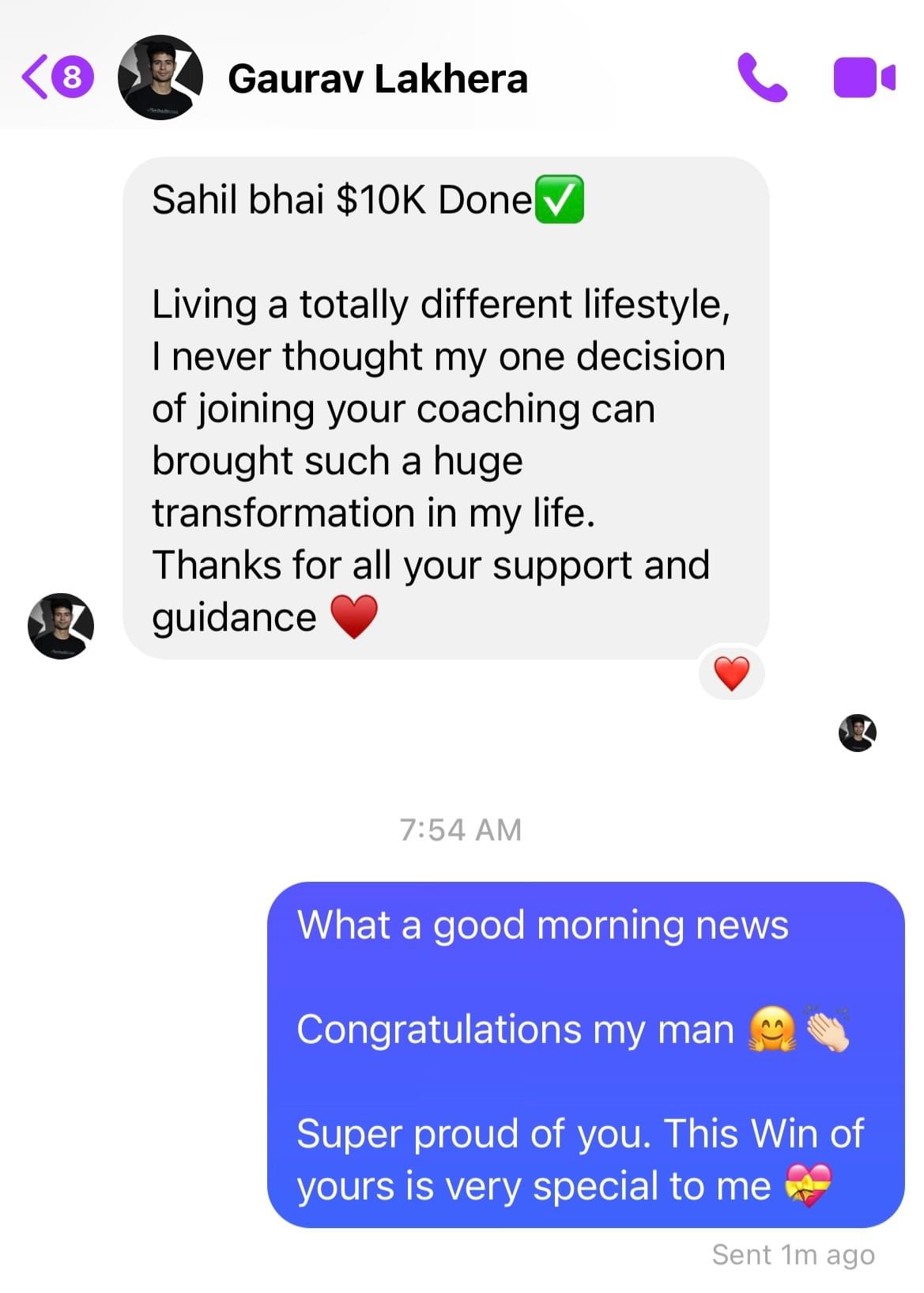Tap Gaurav's avatar beside his message
The image size is (924, 1293).
coord(61,626)
